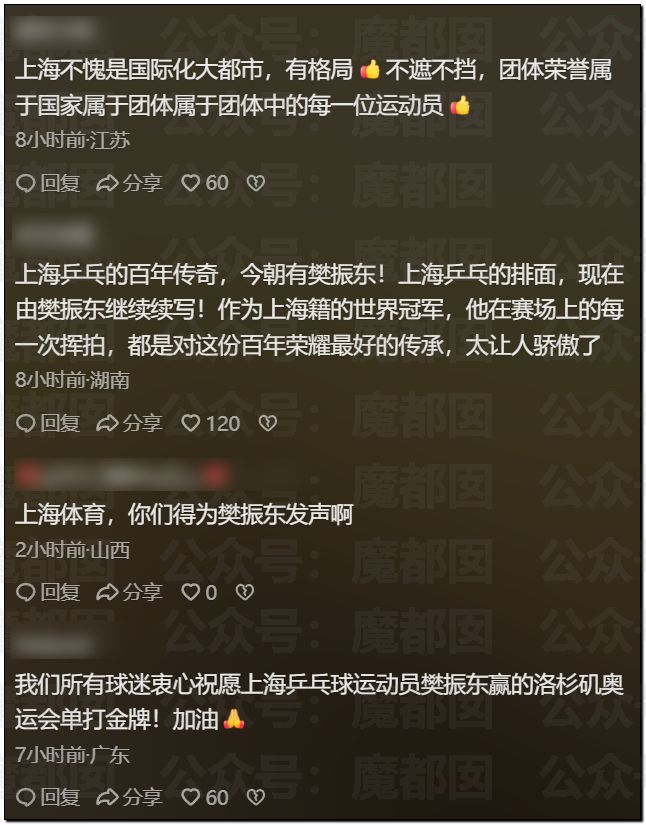This screenshot has width=646, height=825.
Task: Dislike the comment posted from 江苏
Action: point(255,183)
